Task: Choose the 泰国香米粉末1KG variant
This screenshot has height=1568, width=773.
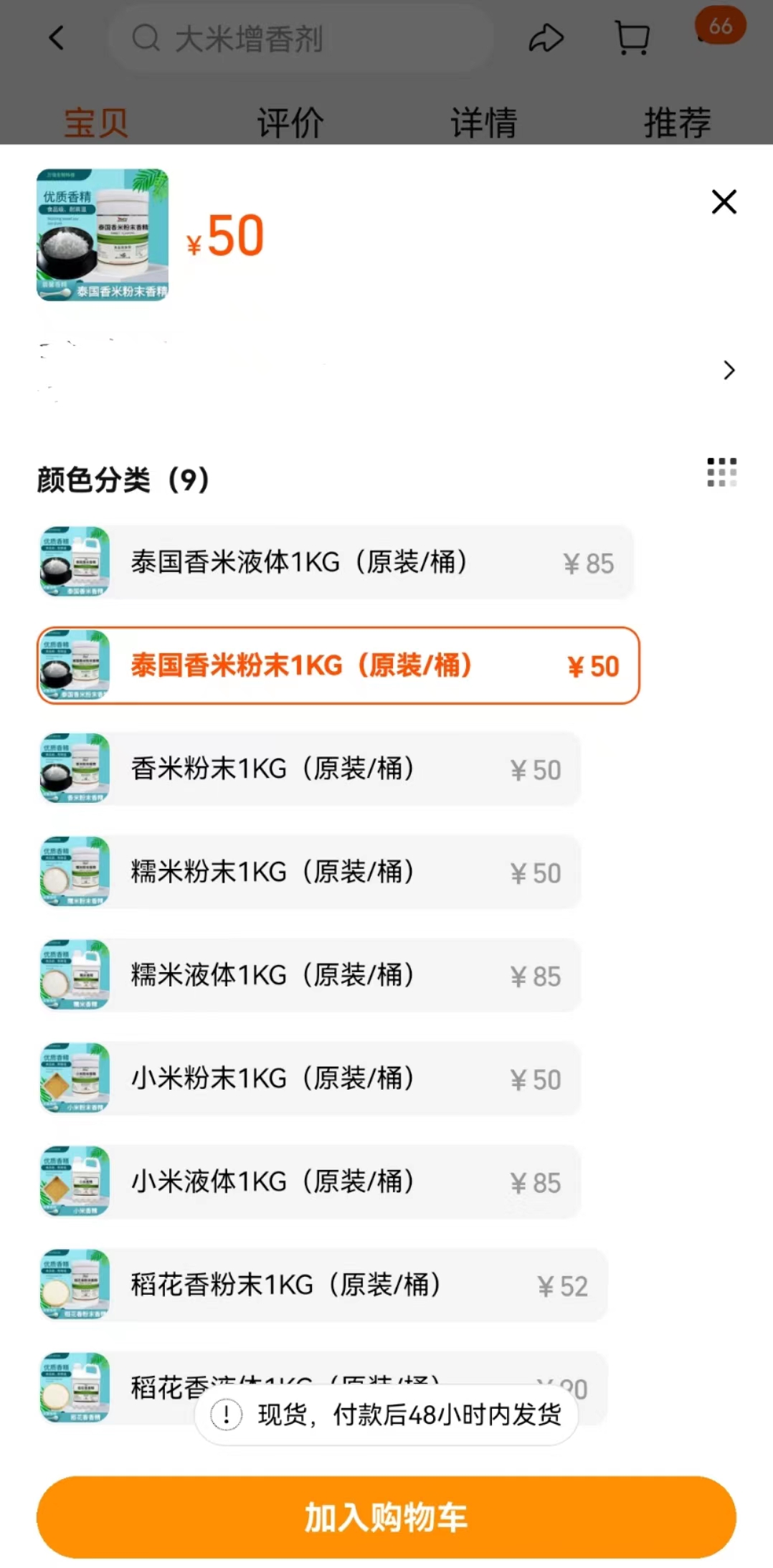Action: (337, 665)
